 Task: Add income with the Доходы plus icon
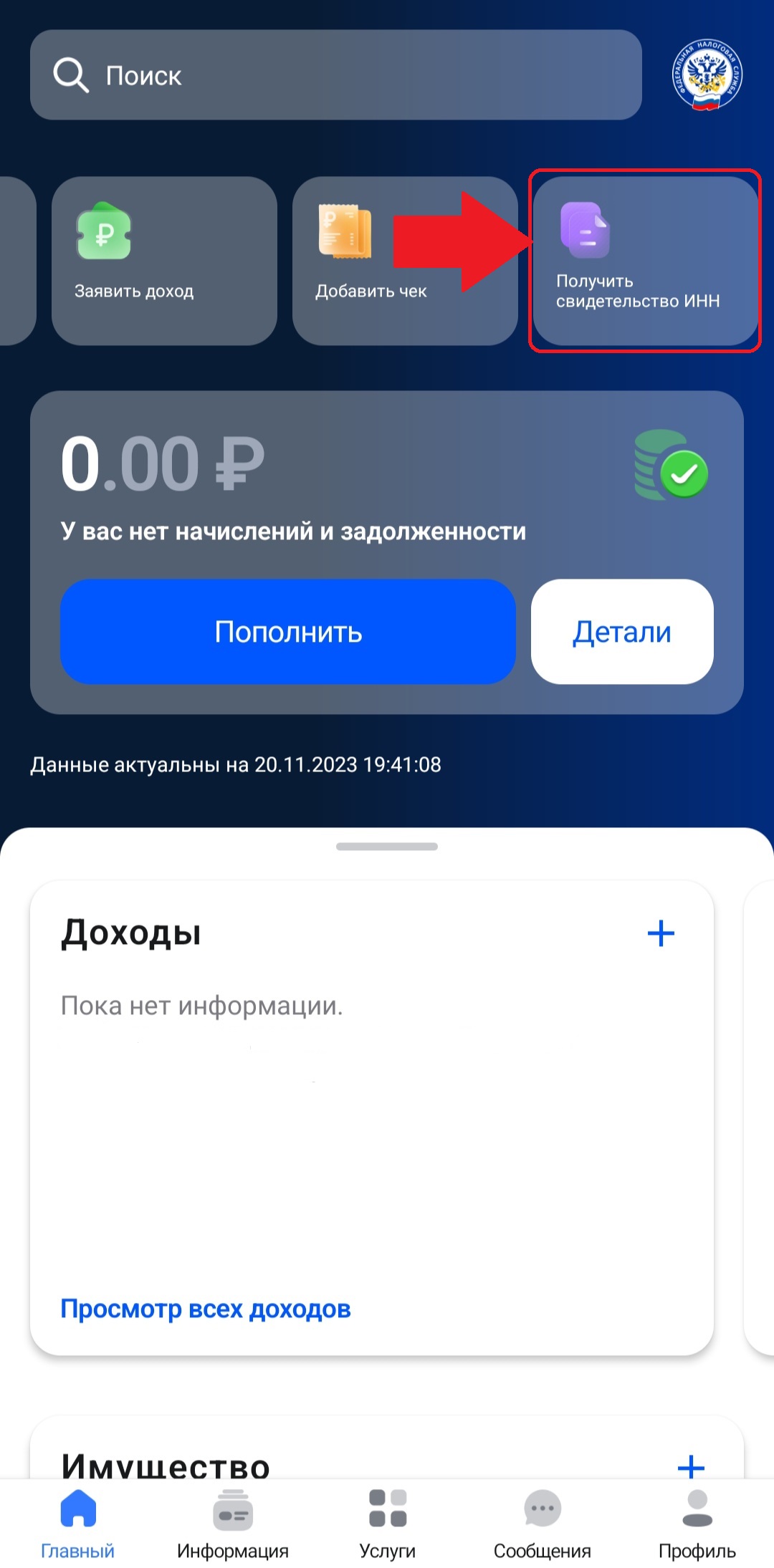[x=660, y=933]
